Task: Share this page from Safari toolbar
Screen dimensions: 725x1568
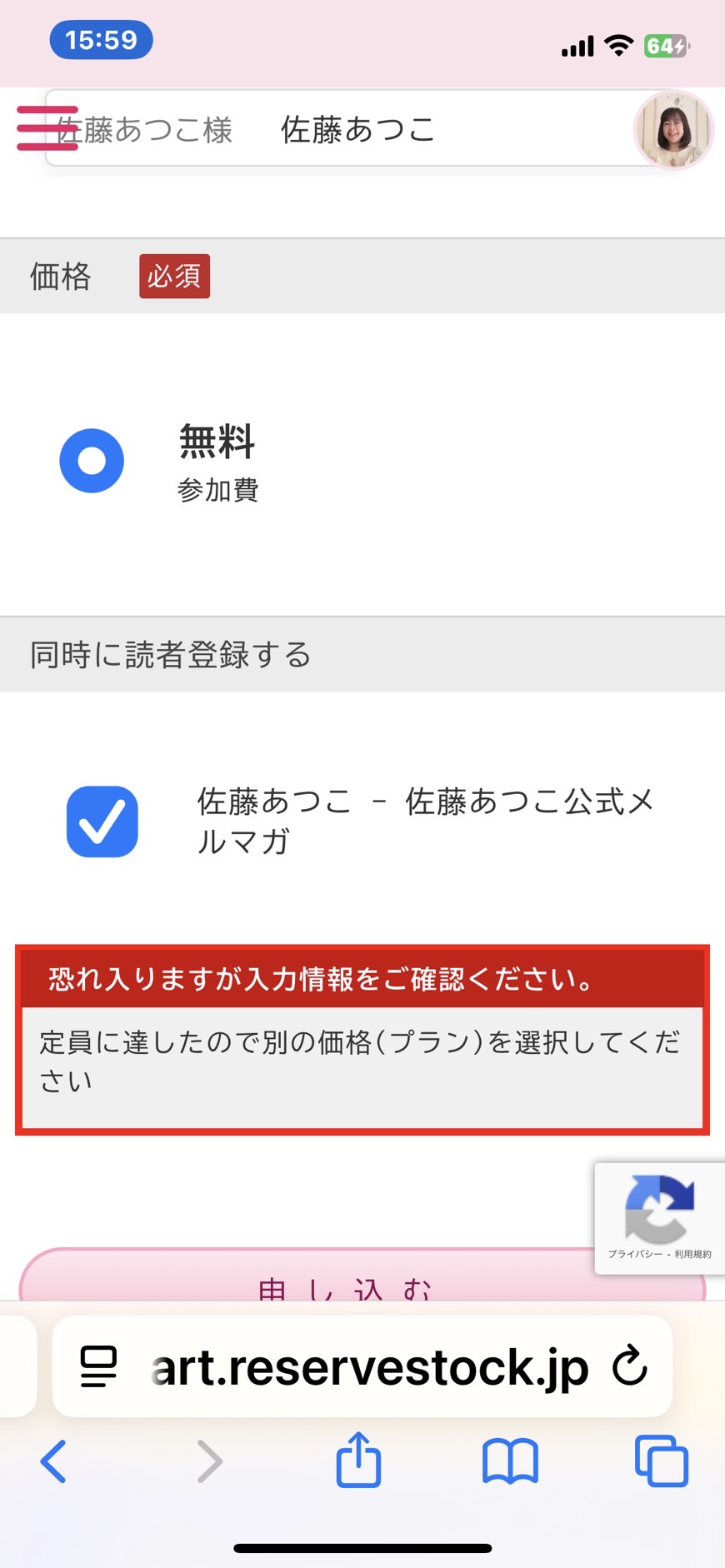Action: (358, 1460)
